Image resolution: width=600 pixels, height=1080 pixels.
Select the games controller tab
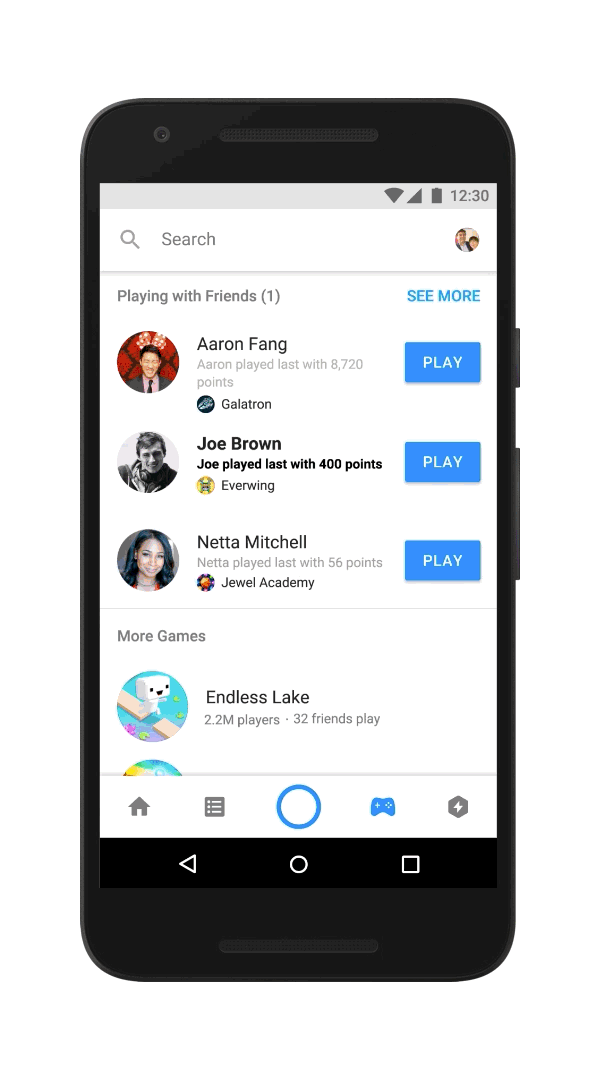(x=382, y=807)
